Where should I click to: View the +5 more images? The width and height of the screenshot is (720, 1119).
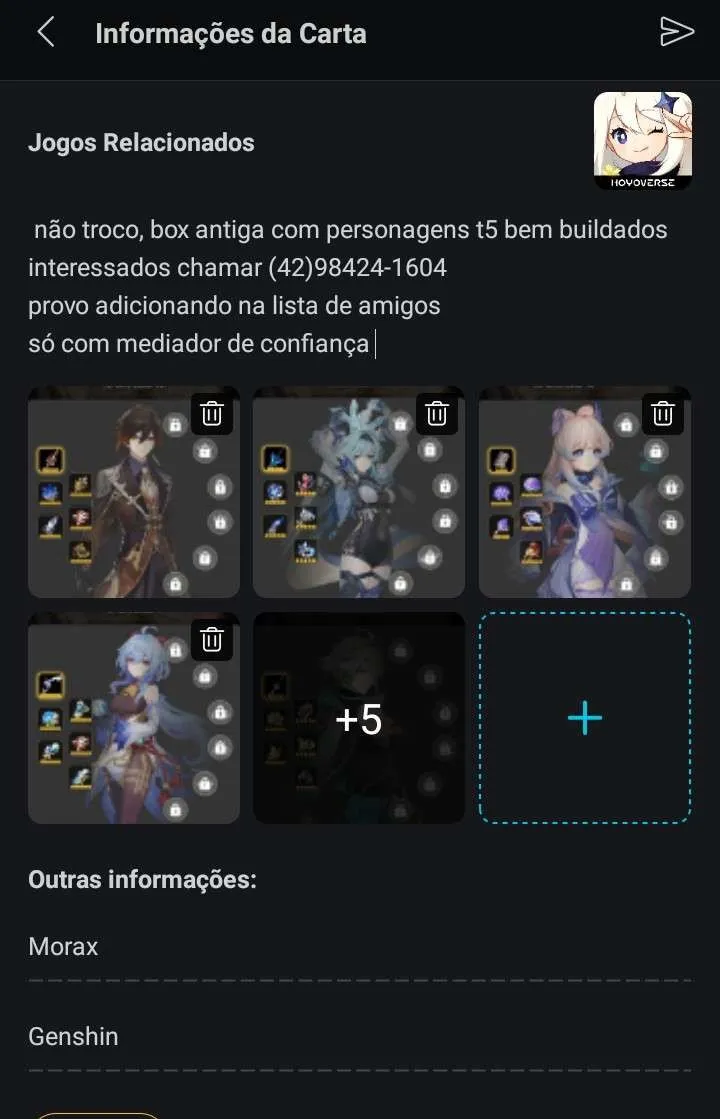(x=359, y=718)
